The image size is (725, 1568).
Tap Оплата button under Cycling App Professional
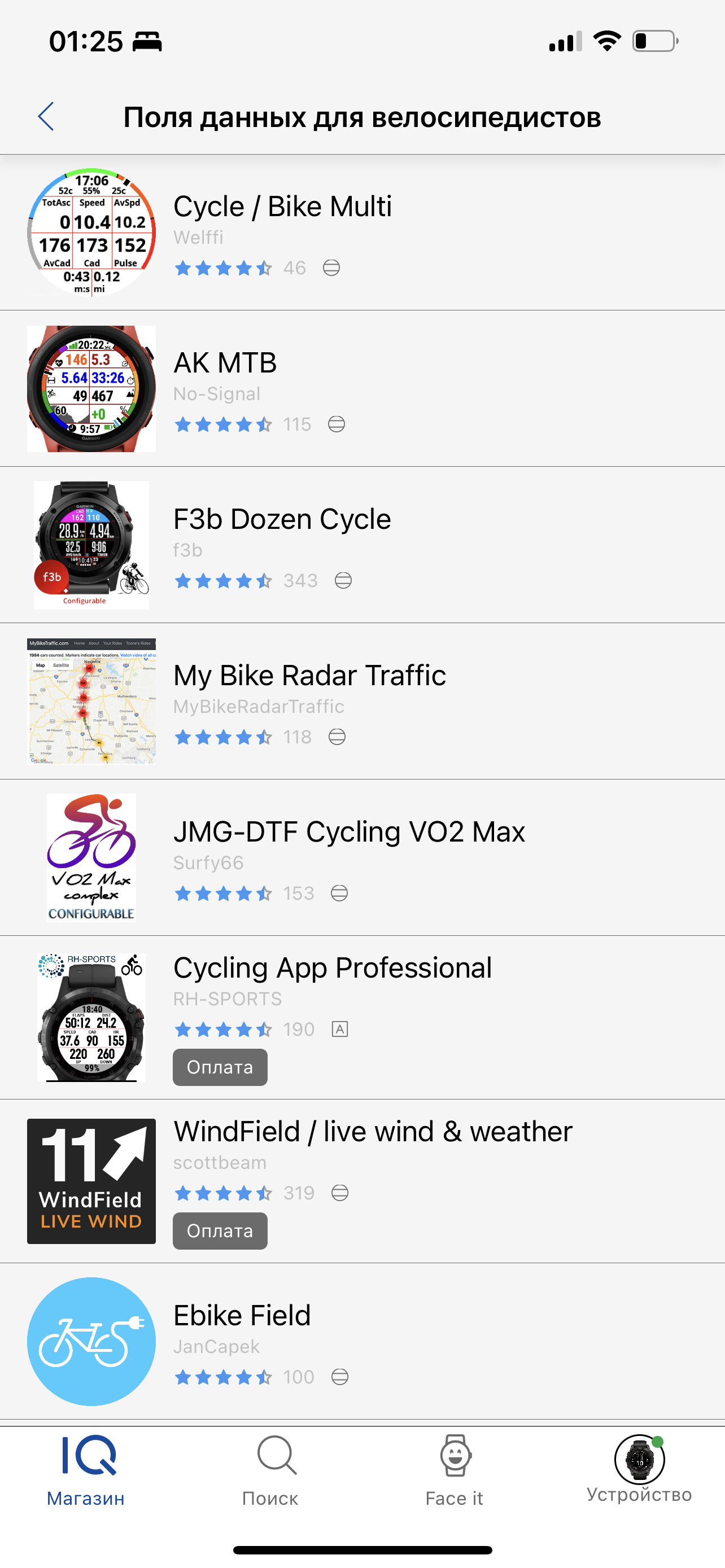point(220,1067)
